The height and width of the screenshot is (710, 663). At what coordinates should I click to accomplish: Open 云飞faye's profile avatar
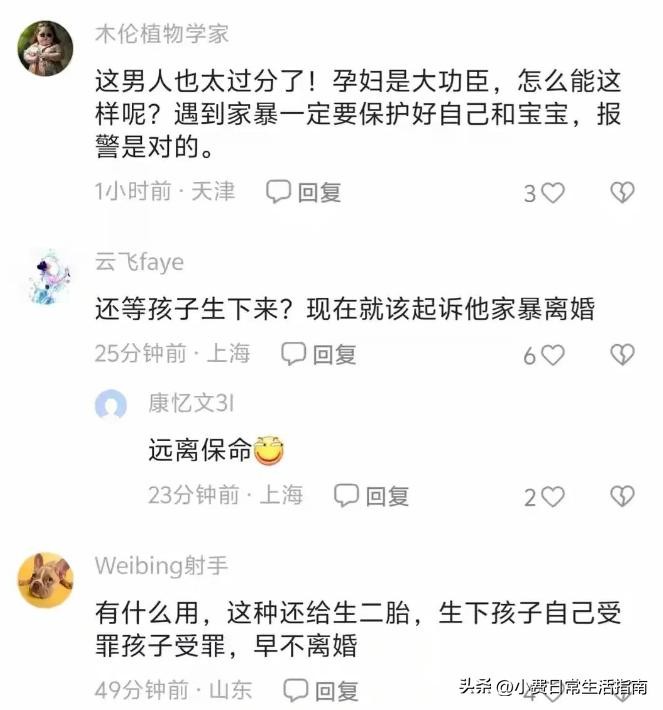(x=46, y=275)
